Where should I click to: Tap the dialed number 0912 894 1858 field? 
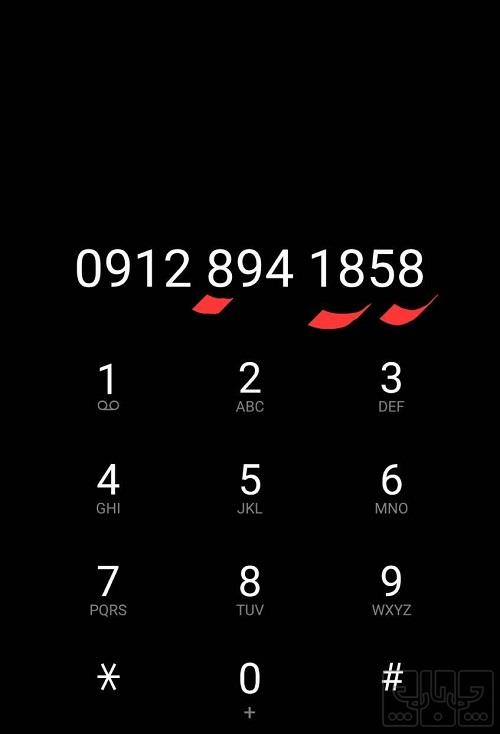click(250, 268)
